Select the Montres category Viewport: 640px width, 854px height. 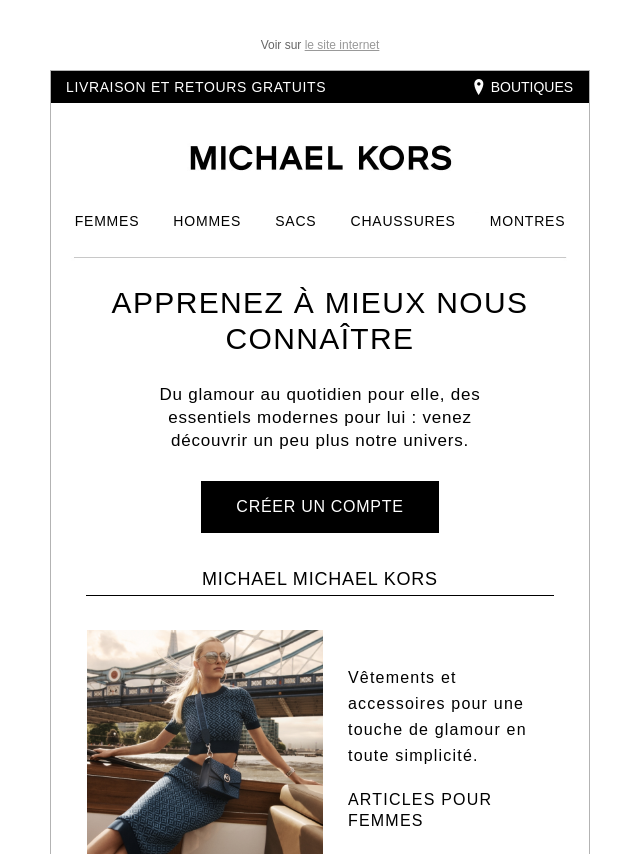tap(527, 221)
